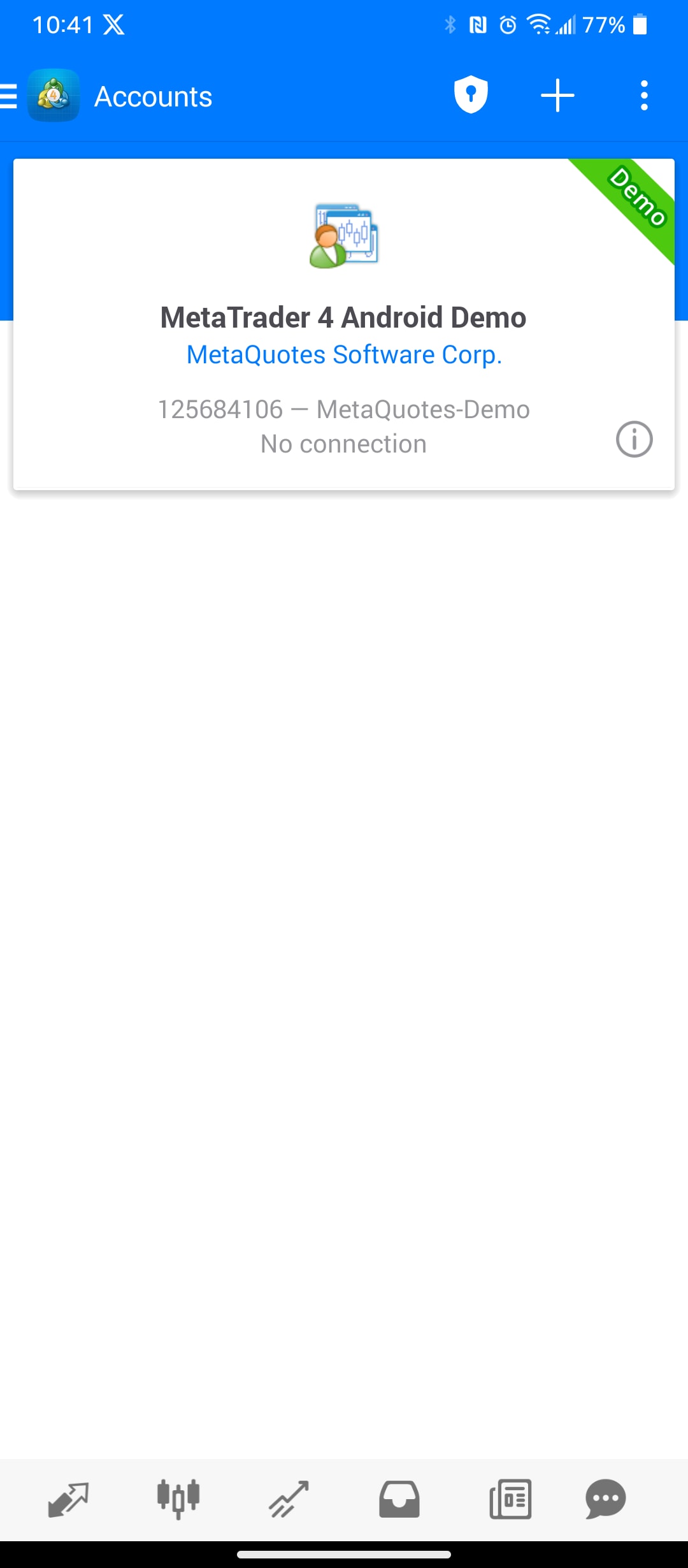Screen dimensions: 688x1568
Task: Open the hamburger drawer menu
Action: pyautogui.click(x=8, y=97)
